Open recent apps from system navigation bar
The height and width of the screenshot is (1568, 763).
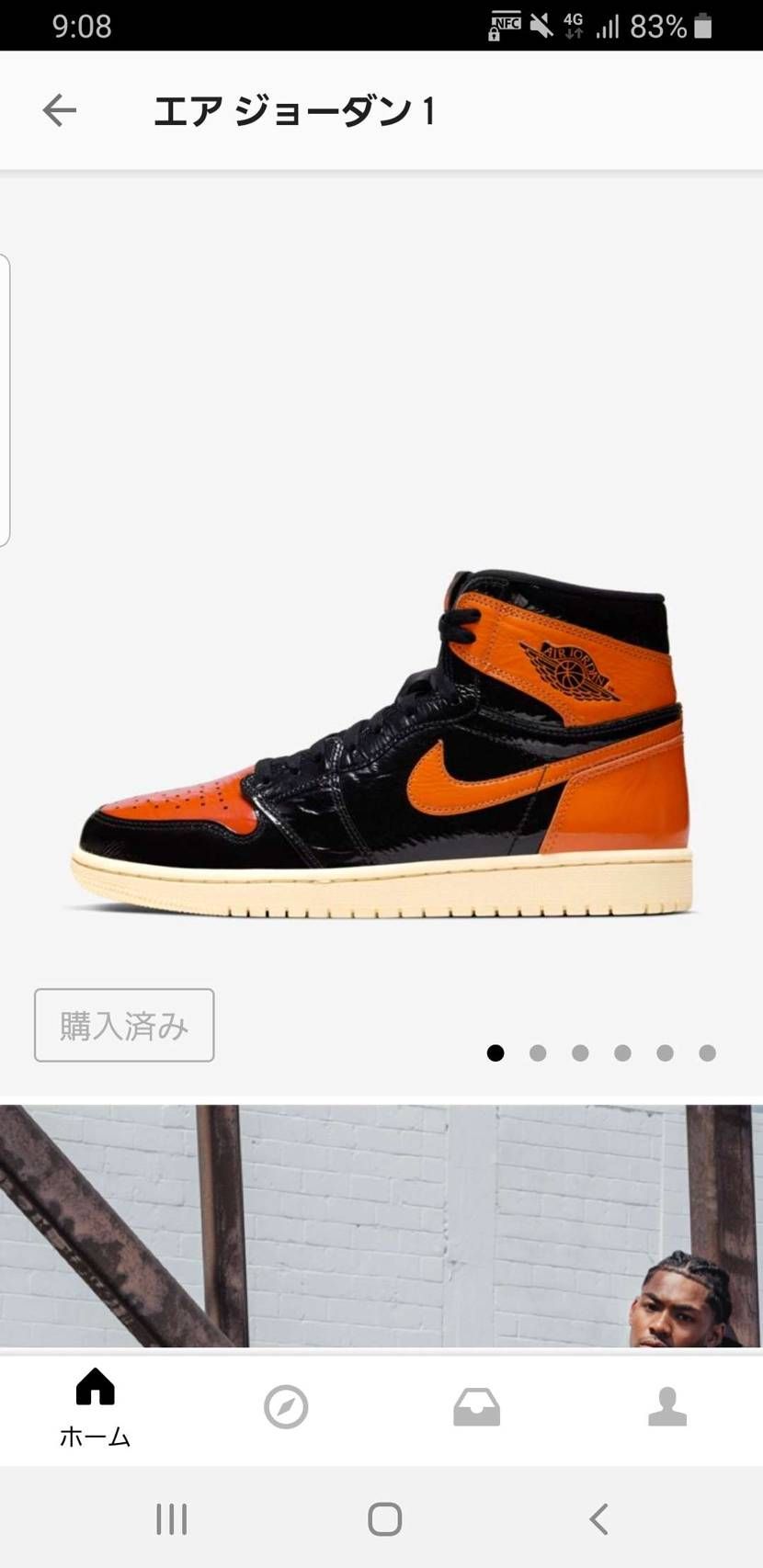[171, 1518]
